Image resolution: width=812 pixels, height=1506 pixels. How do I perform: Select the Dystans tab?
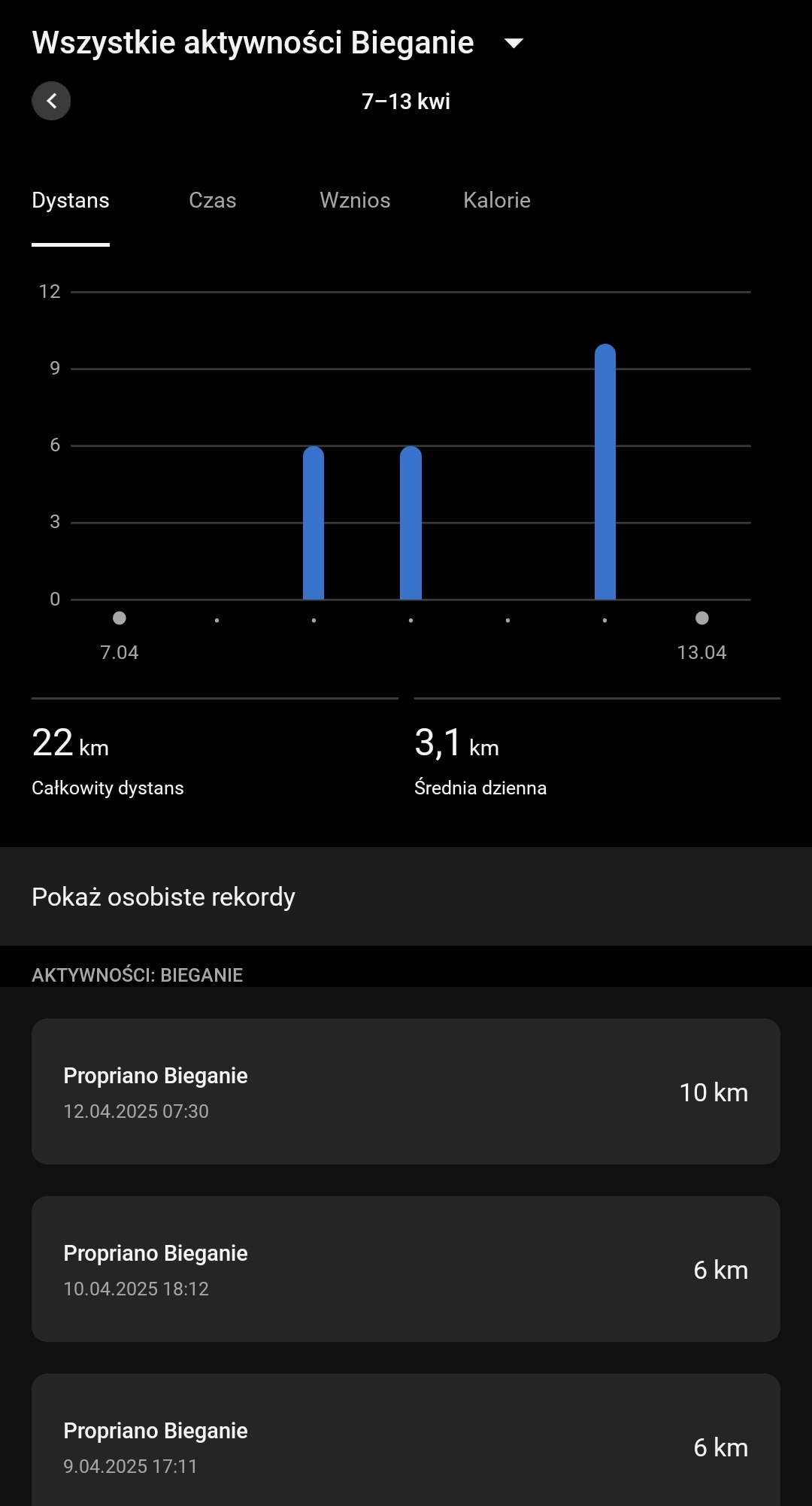tap(71, 200)
